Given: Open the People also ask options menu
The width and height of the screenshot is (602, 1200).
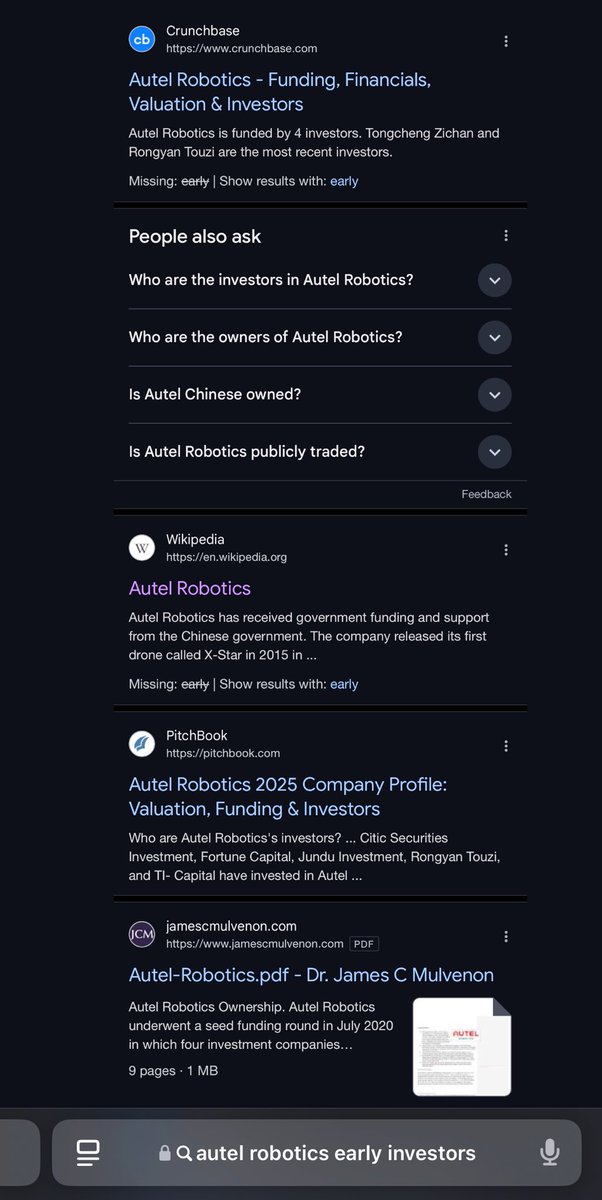Looking at the screenshot, I should 506,236.
